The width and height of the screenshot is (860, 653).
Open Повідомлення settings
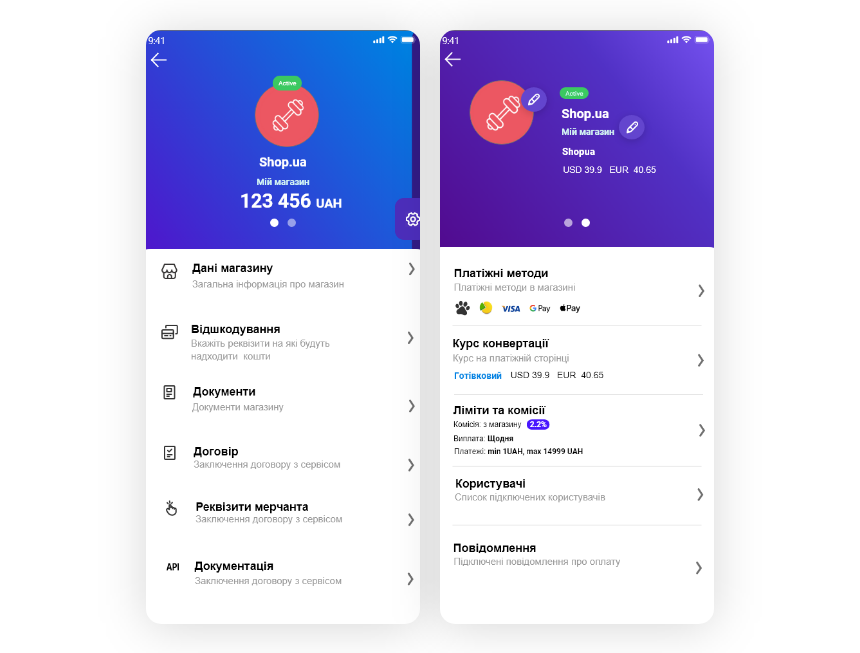pyautogui.click(x=576, y=555)
